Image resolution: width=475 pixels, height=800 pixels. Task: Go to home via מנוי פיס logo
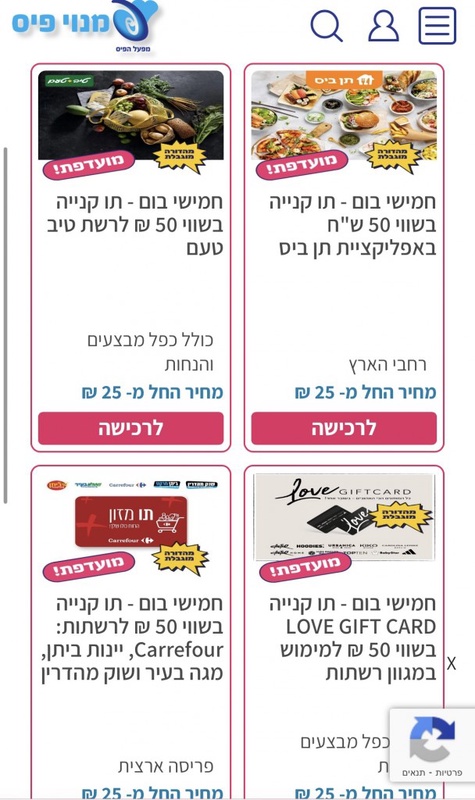pos(85,26)
